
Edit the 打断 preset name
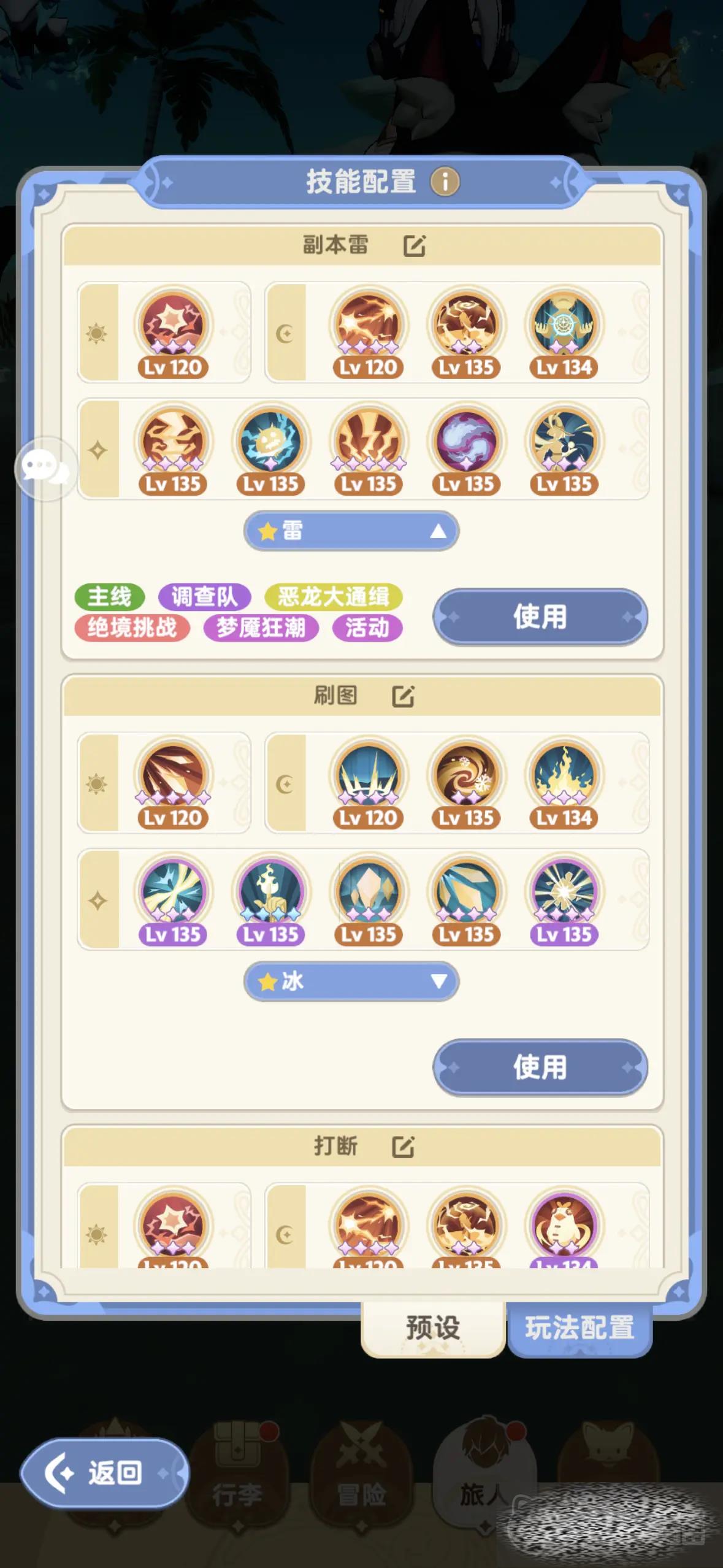(403, 1147)
